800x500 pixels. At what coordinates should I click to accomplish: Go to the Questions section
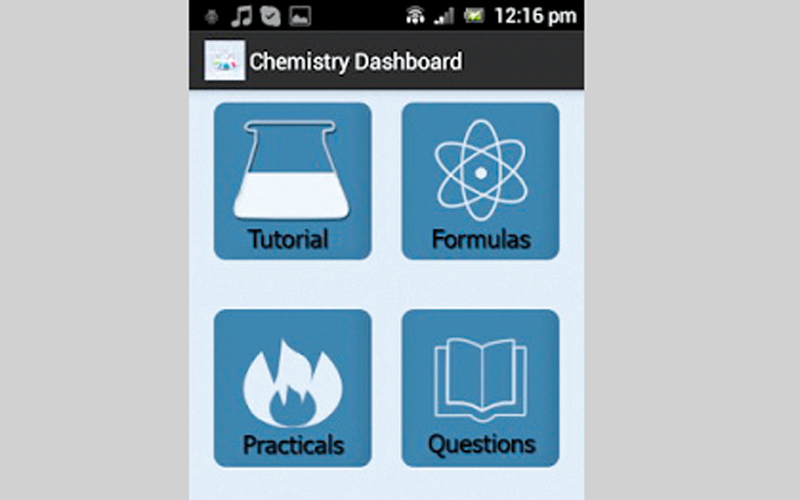pos(480,388)
